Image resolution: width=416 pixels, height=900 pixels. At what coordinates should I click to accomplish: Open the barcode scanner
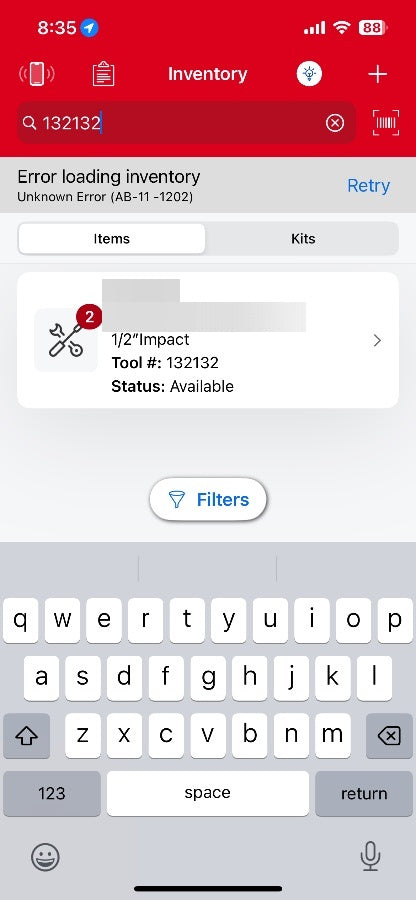point(386,123)
